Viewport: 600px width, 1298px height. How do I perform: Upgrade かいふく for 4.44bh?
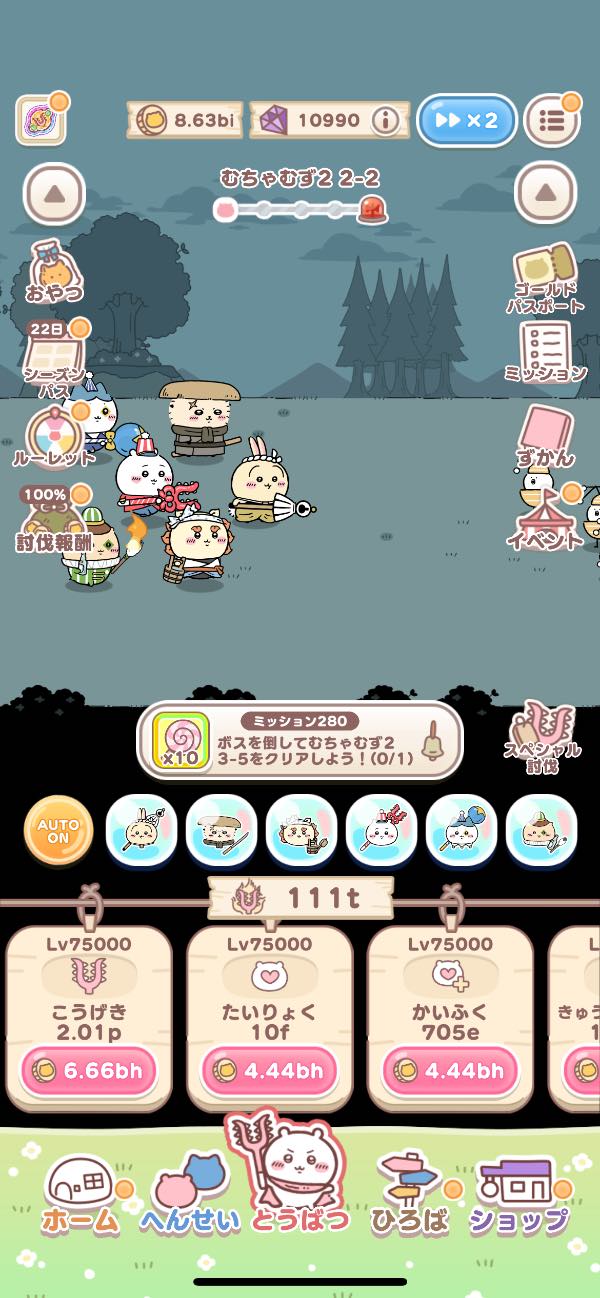(x=449, y=1071)
